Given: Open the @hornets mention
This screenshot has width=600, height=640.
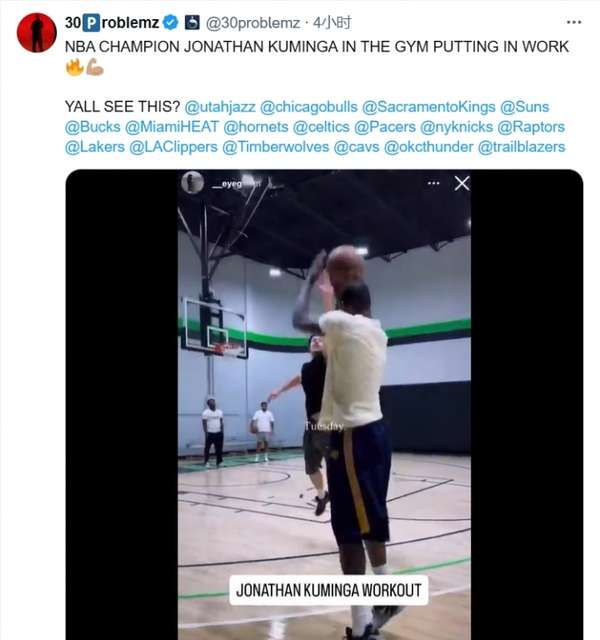Looking at the screenshot, I should (257, 127).
